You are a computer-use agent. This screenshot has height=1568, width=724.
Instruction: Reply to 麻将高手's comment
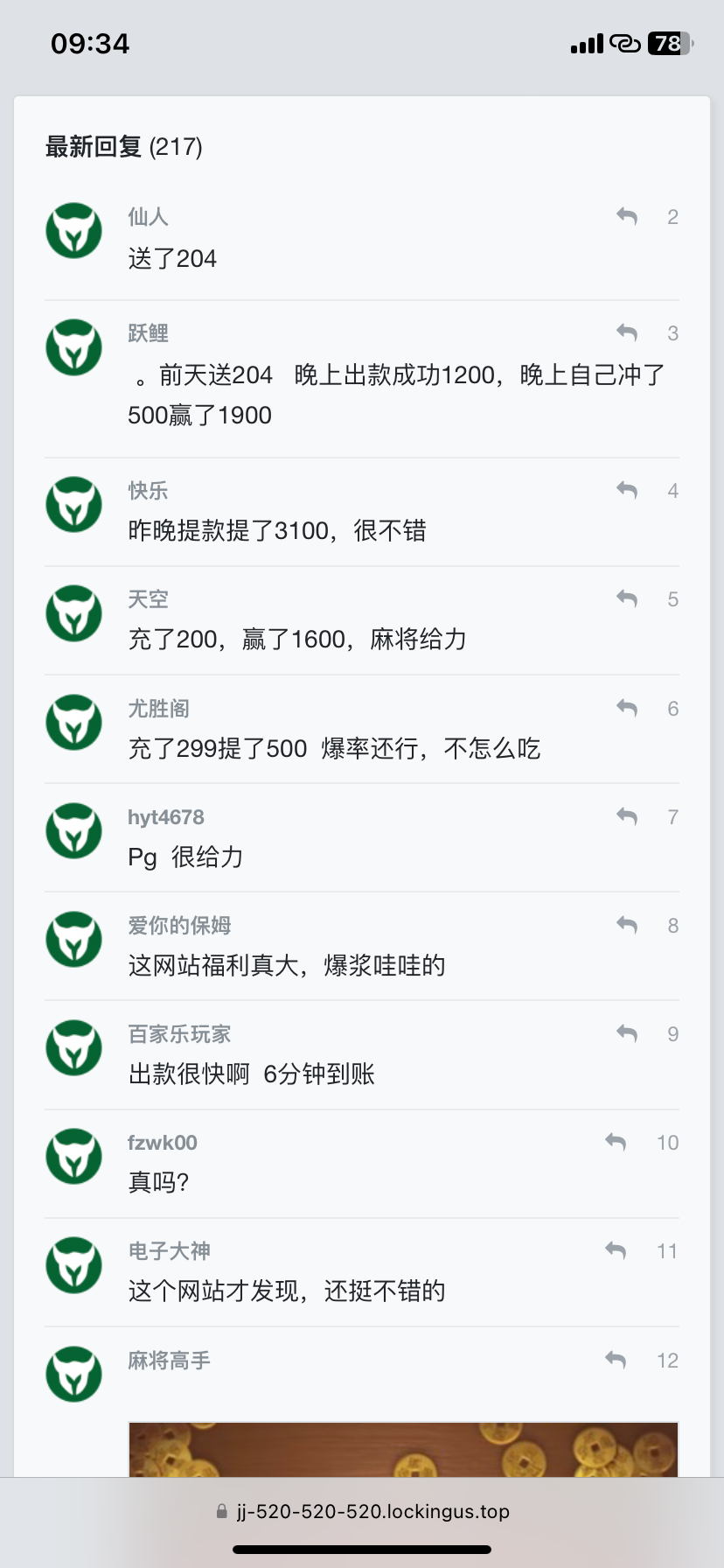(x=616, y=1360)
